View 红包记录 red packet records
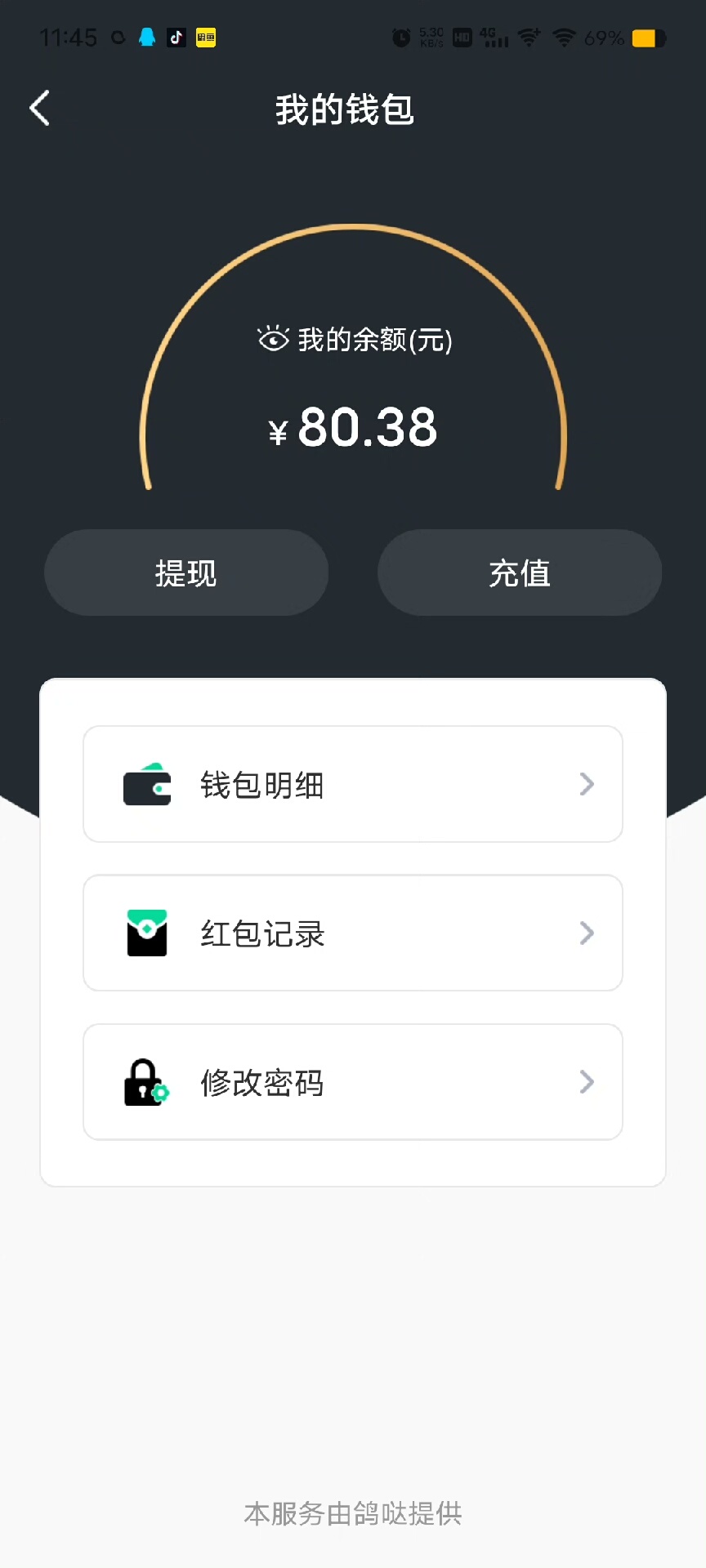The image size is (706, 1568). [353, 933]
